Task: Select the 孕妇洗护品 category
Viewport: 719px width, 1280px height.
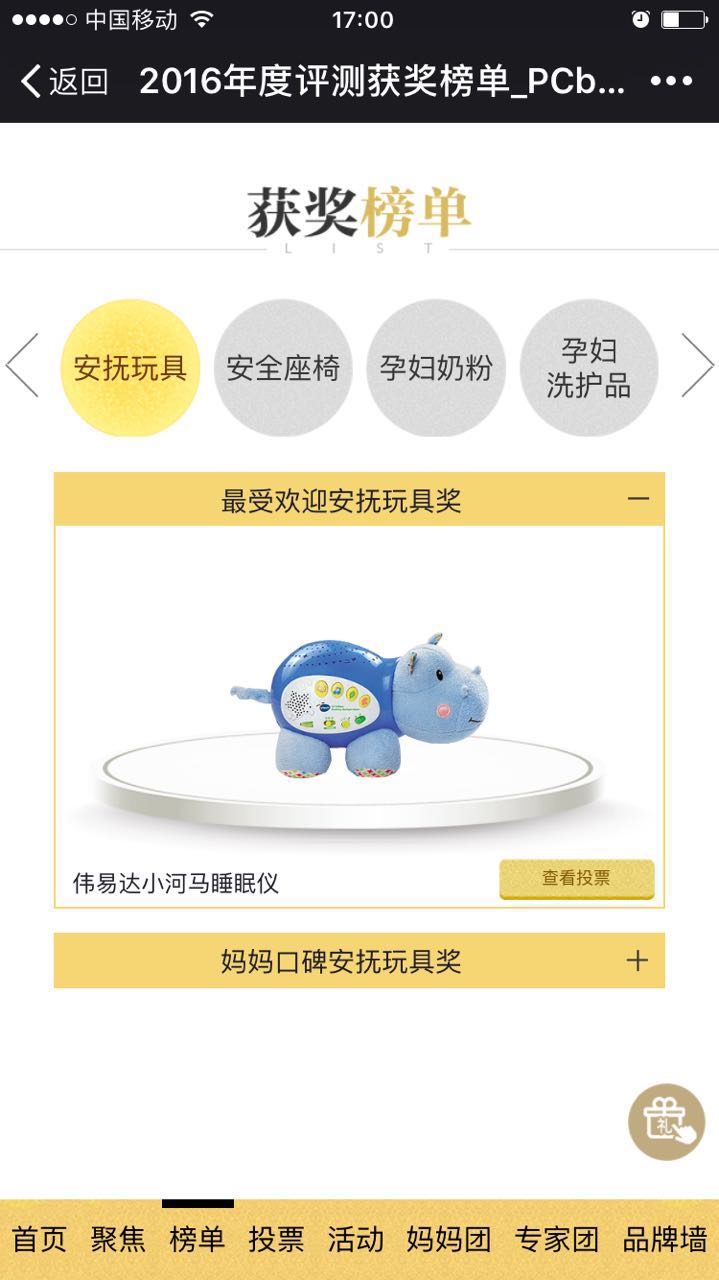Action: pyautogui.click(x=589, y=368)
